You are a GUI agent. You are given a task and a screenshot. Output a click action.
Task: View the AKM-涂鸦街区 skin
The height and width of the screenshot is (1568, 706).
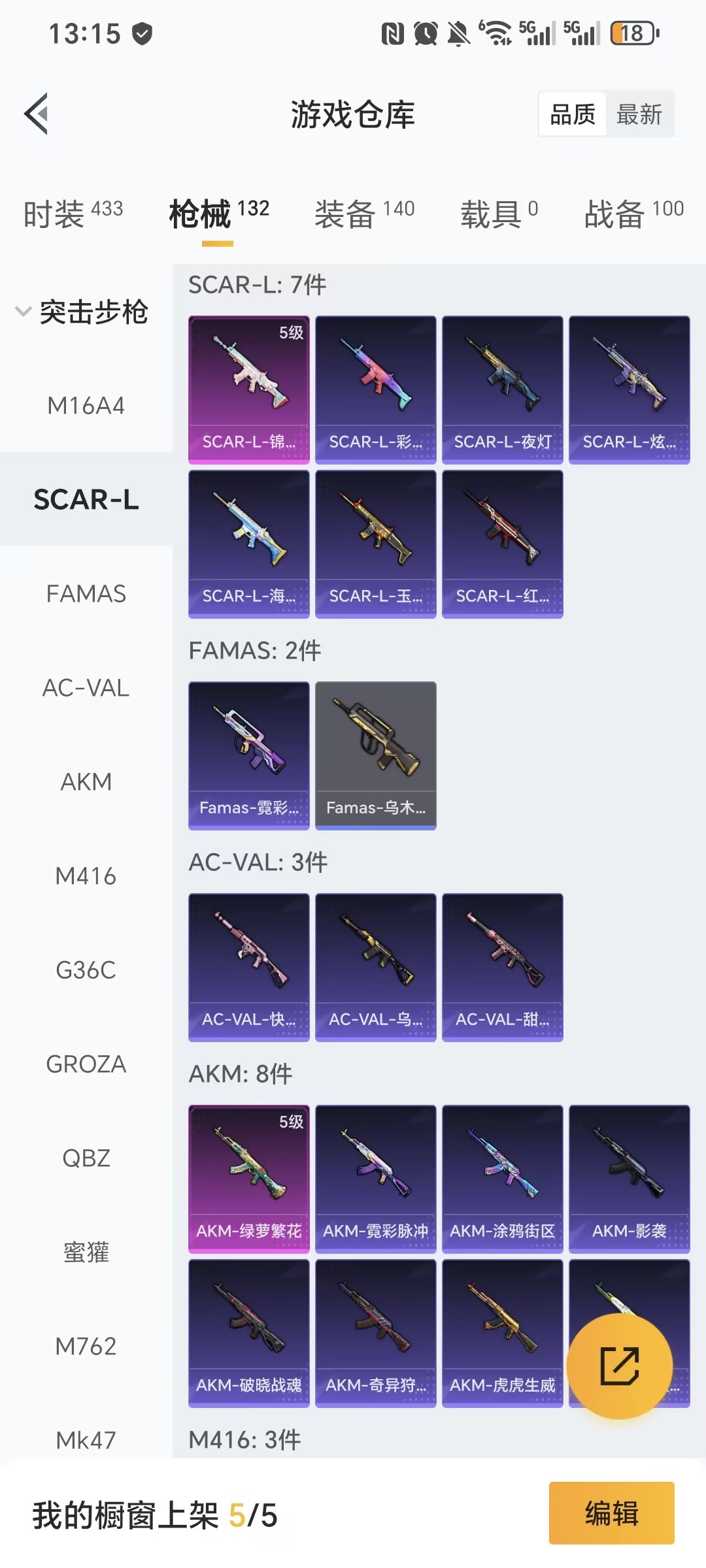[502, 1179]
